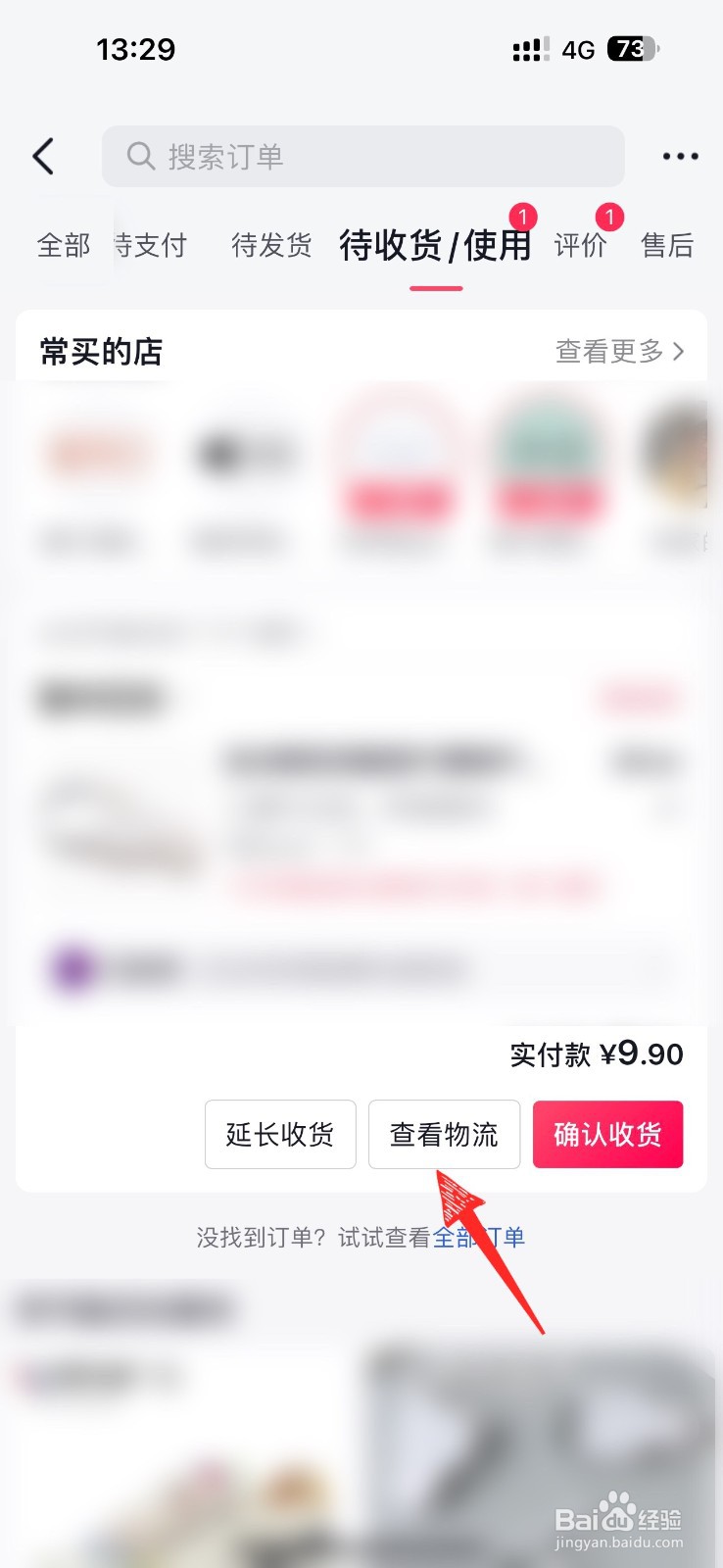Tap the 4G network indicator
This screenshot has width=723, height=1568.
[x=576, y=49]
